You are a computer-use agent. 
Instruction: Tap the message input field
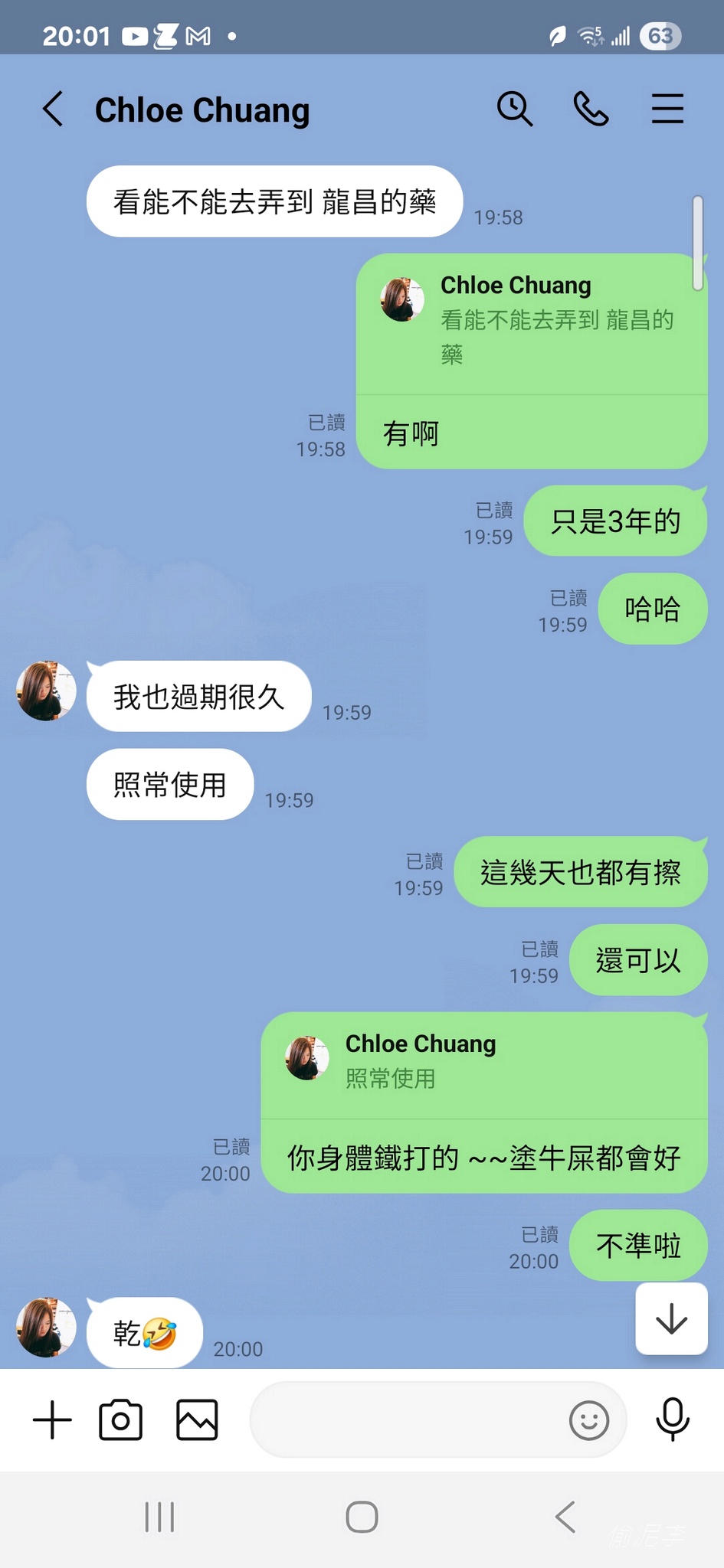406,1420
